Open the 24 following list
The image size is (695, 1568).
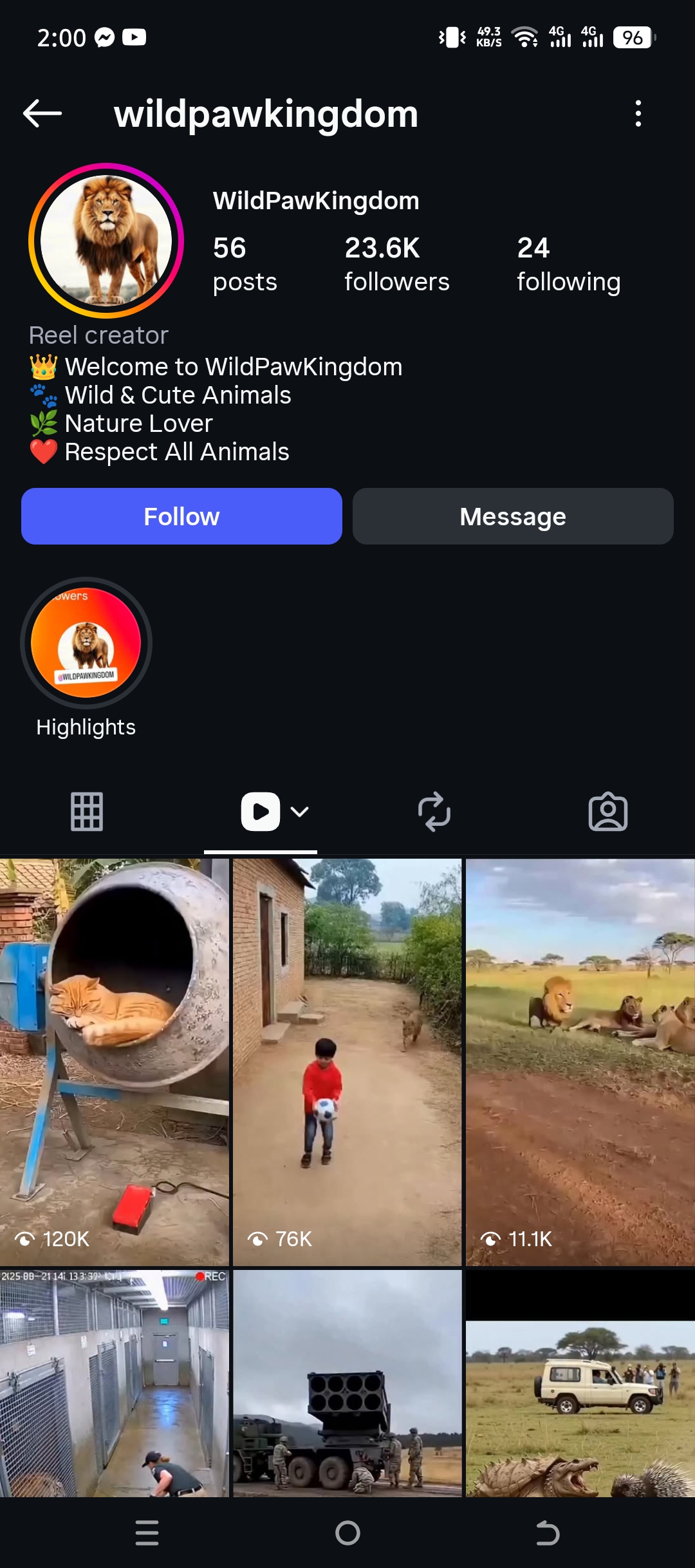(568, 264)
